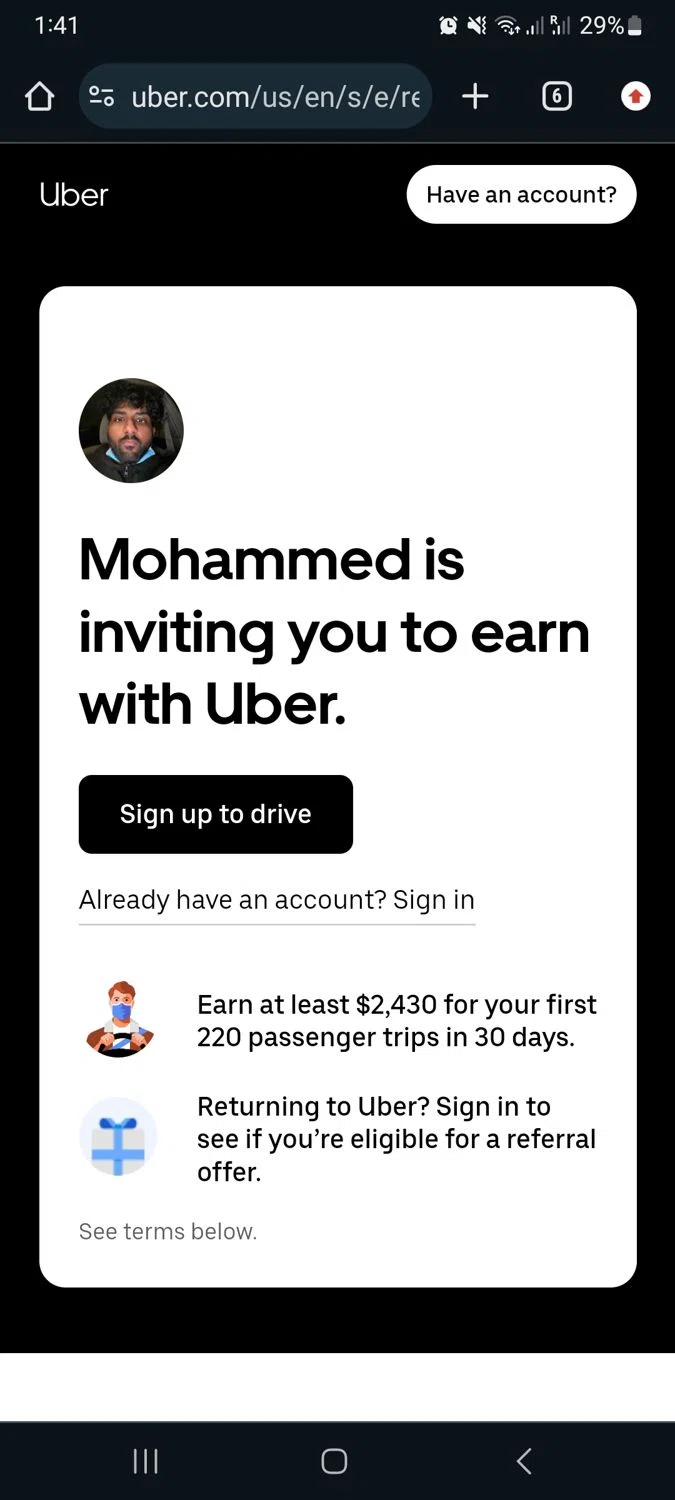
Task: Tap the Uber logo in the header
Action: pos(74,194)
